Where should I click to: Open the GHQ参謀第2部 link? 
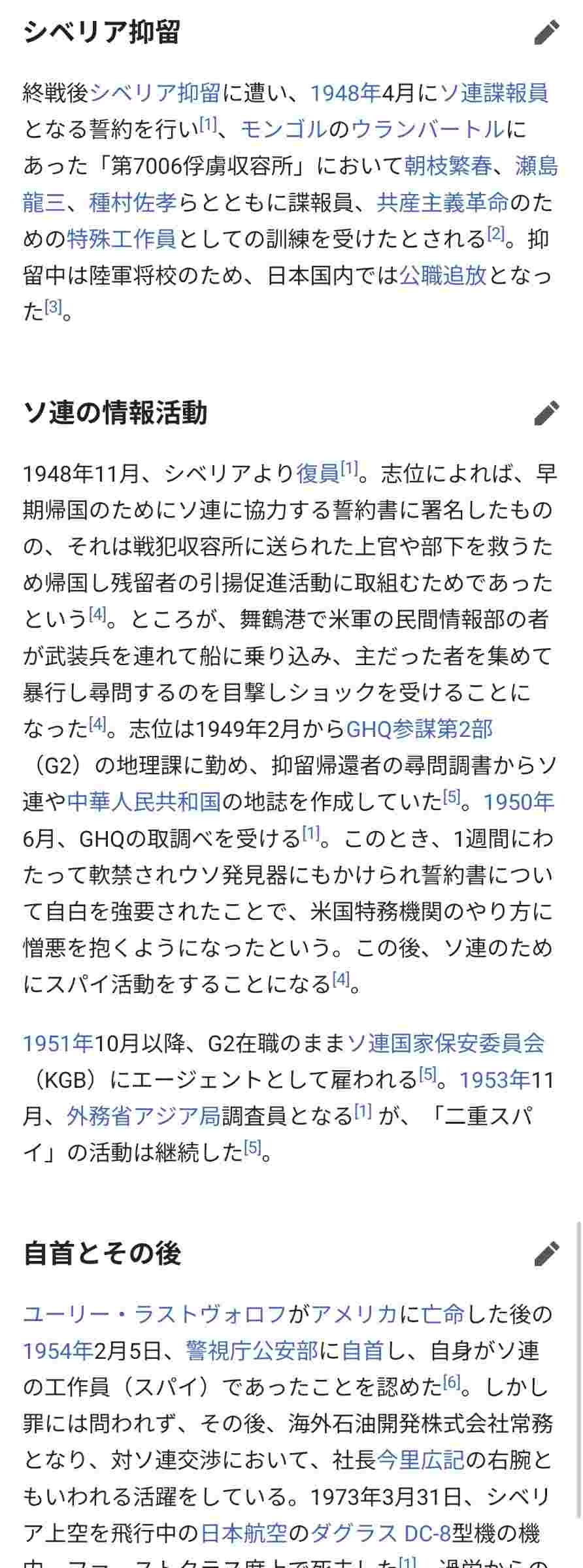coord(419,728)
